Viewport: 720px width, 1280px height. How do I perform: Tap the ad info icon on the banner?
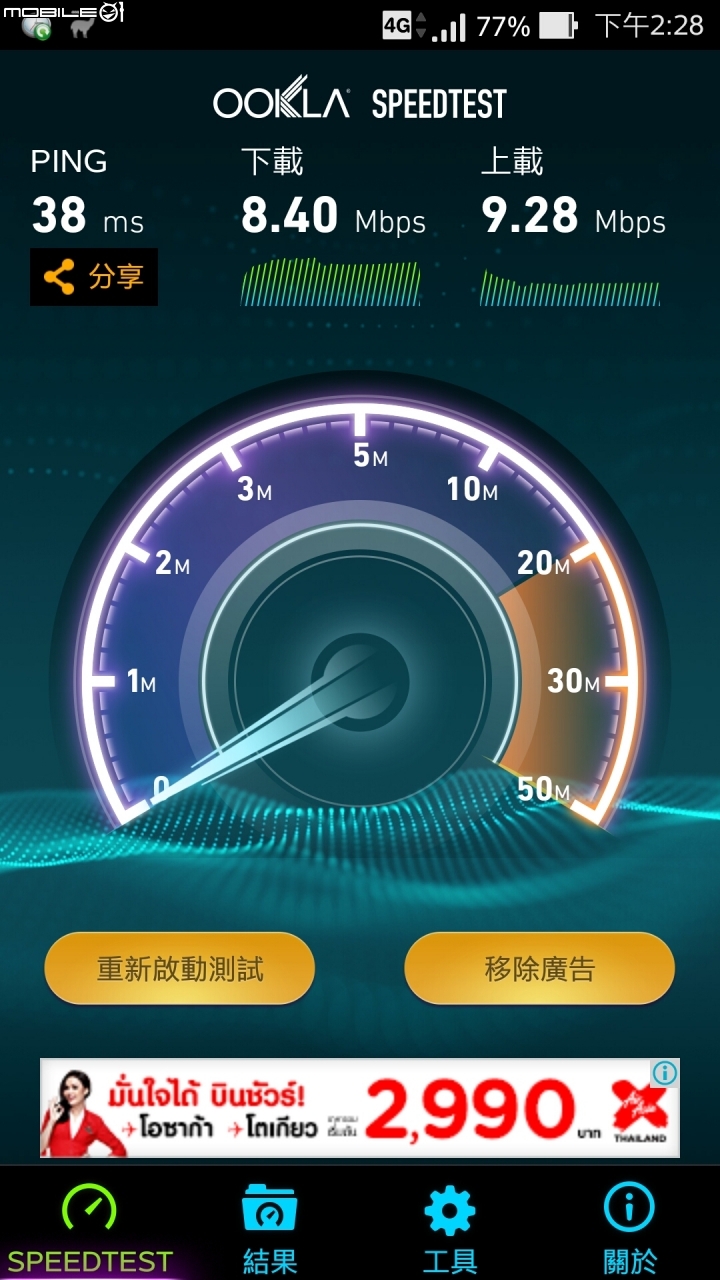(x=665, y=1073)
